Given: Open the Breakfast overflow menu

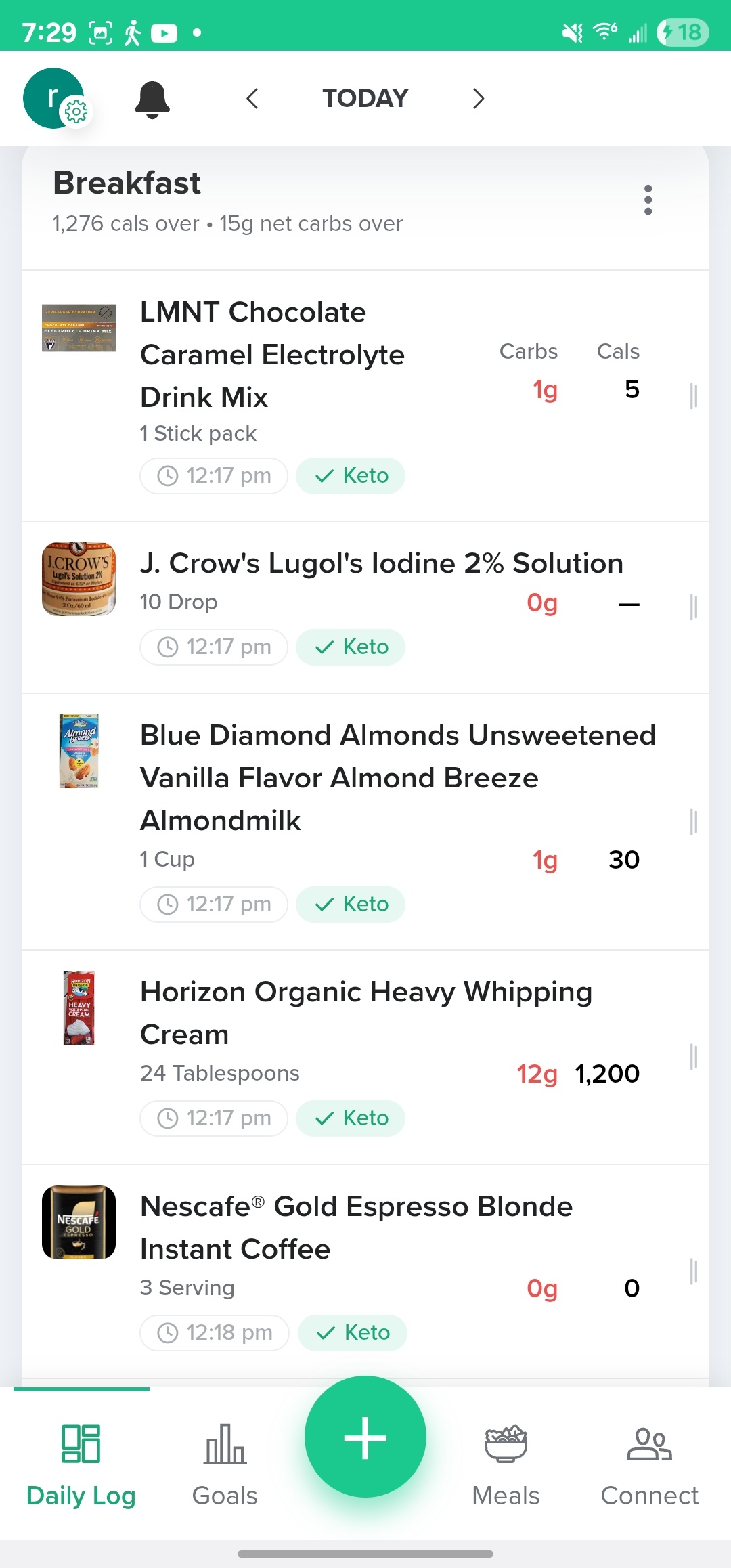Looking at the screenshot, I should (x=648, y=200).
